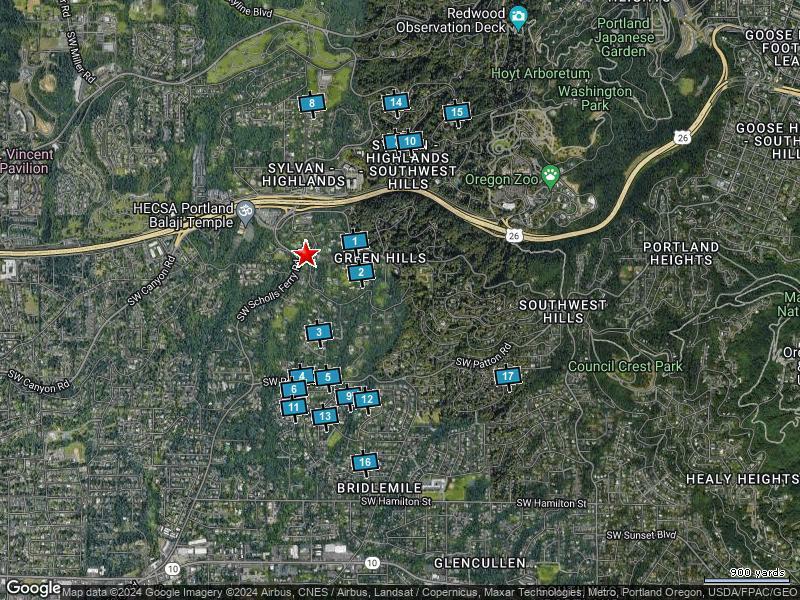Select property marker number 1
The image size is (800, 600).
pyautogui.click(x=354, y=241)
